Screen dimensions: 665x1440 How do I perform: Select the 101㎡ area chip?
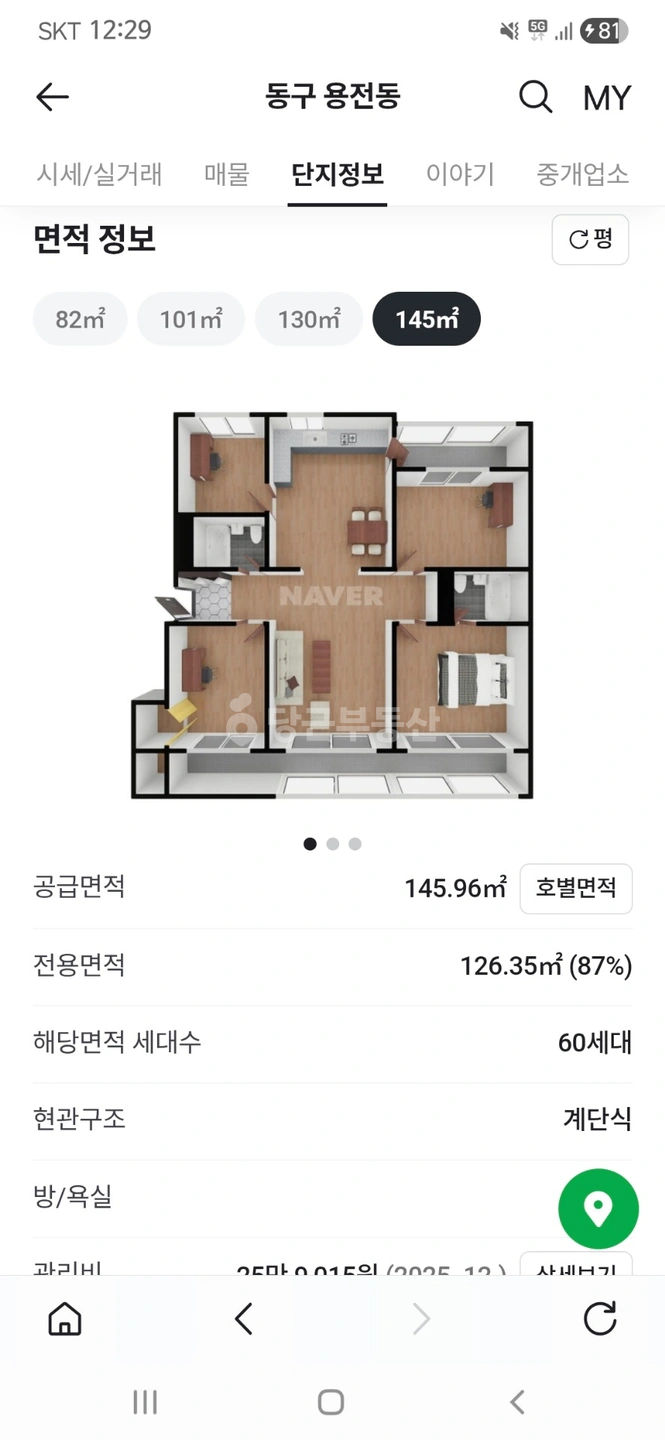(x=191, y=319)
